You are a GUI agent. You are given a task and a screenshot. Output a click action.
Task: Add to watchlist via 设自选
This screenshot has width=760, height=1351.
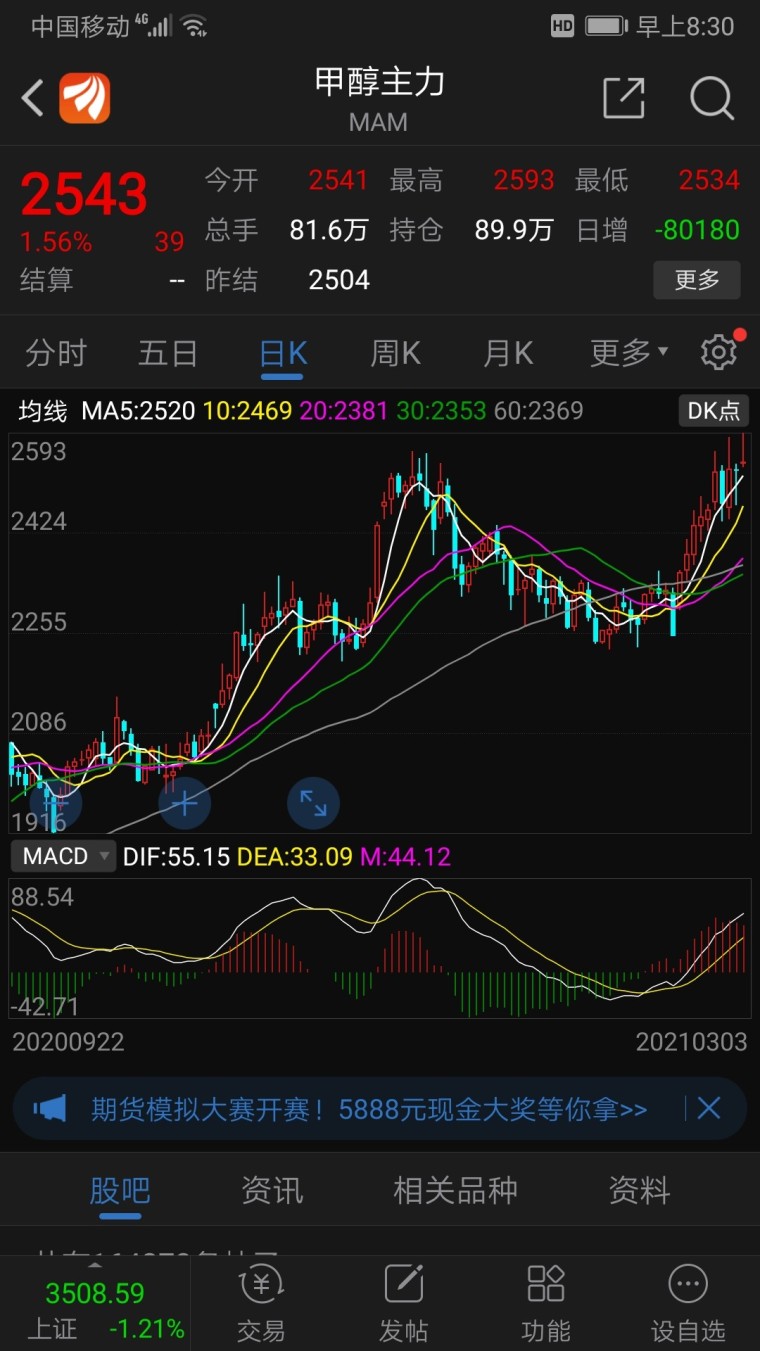click(x=687, y=1303)
